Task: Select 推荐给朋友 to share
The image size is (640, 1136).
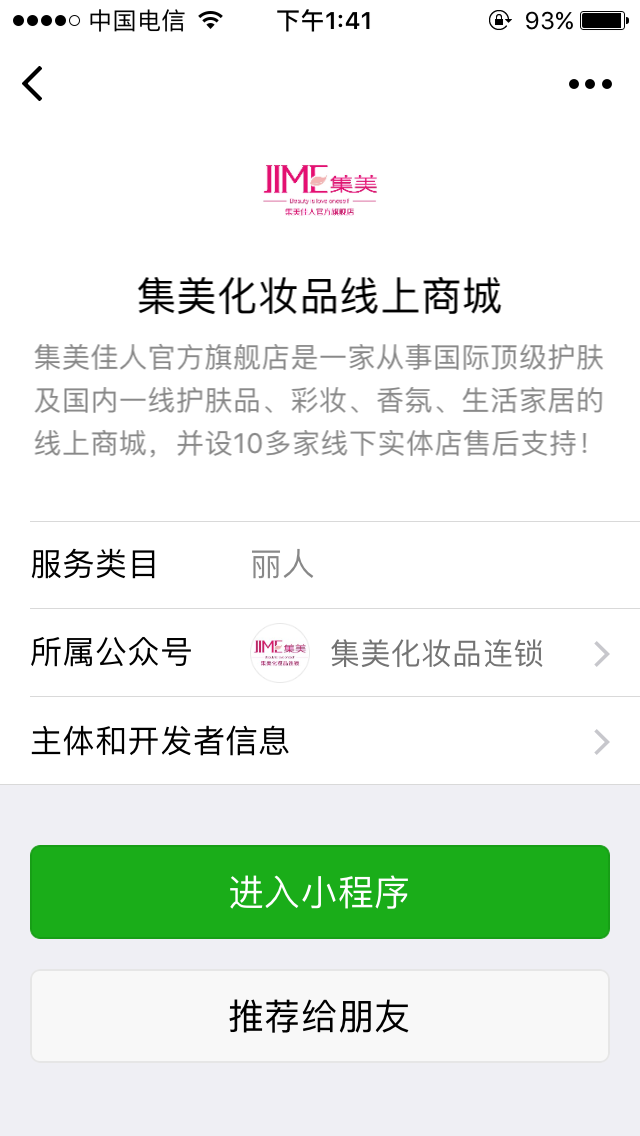Action: point(320,1016)
